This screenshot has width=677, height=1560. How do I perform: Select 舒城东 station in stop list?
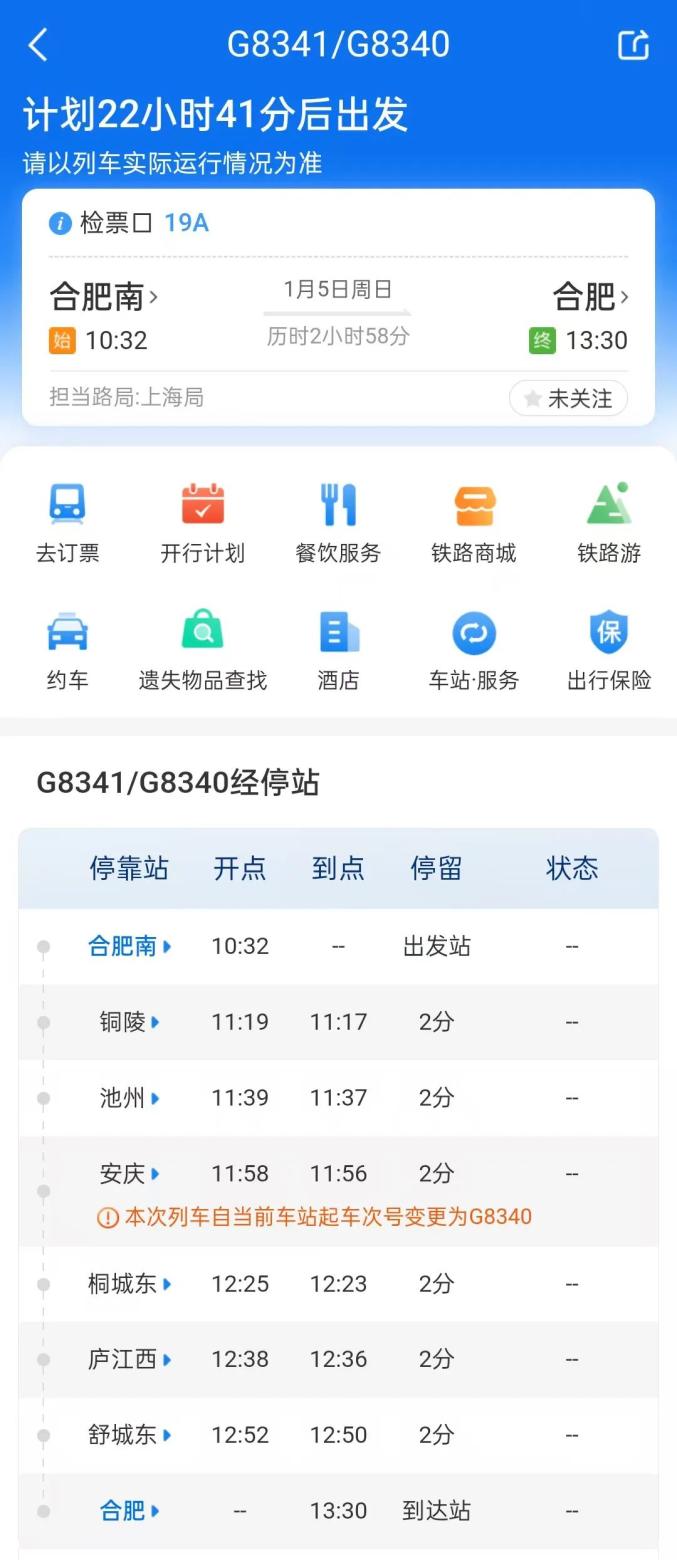click(x=130, y=1435)
